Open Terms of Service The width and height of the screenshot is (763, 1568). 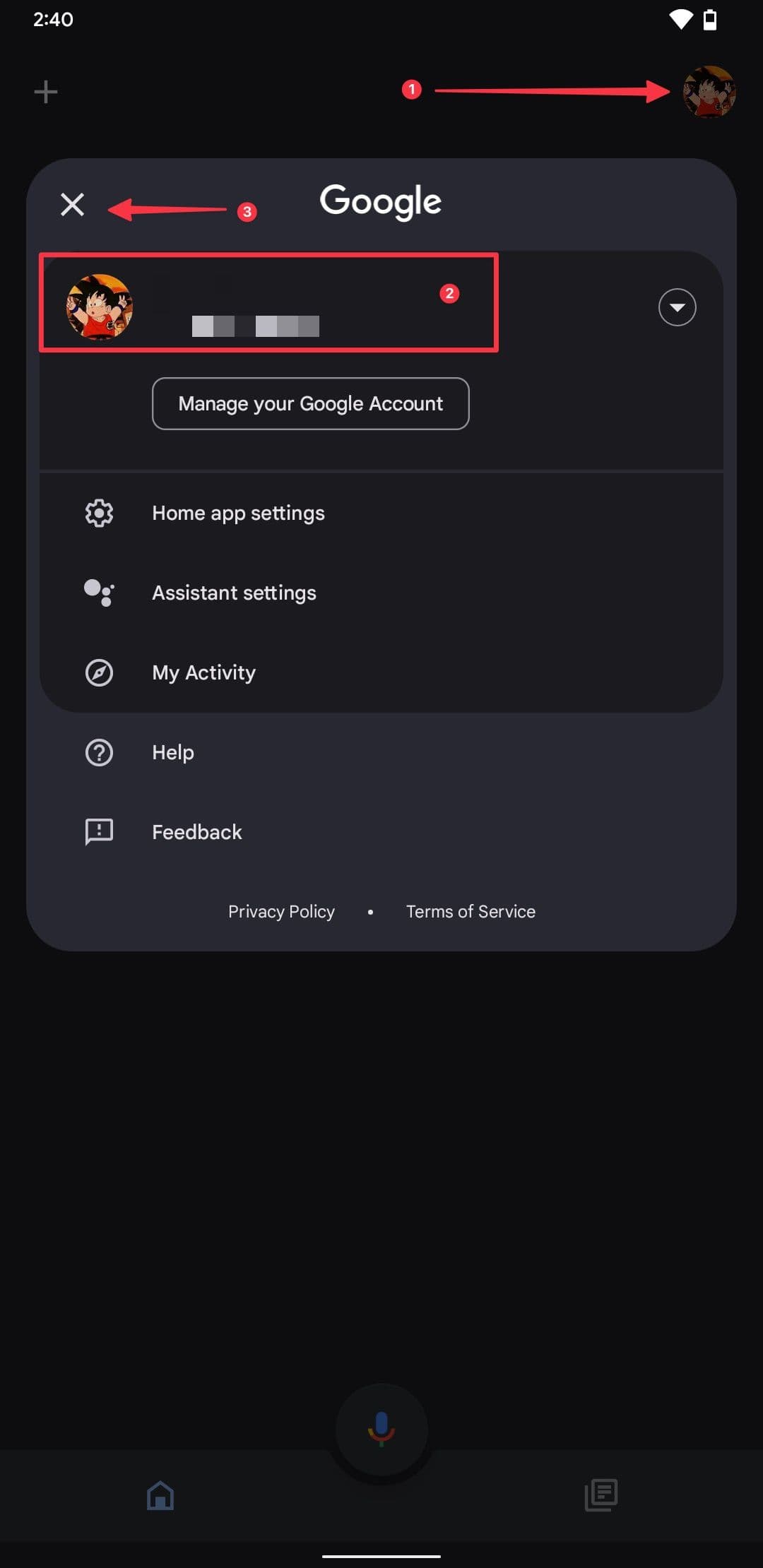click(x=471, y=911)
